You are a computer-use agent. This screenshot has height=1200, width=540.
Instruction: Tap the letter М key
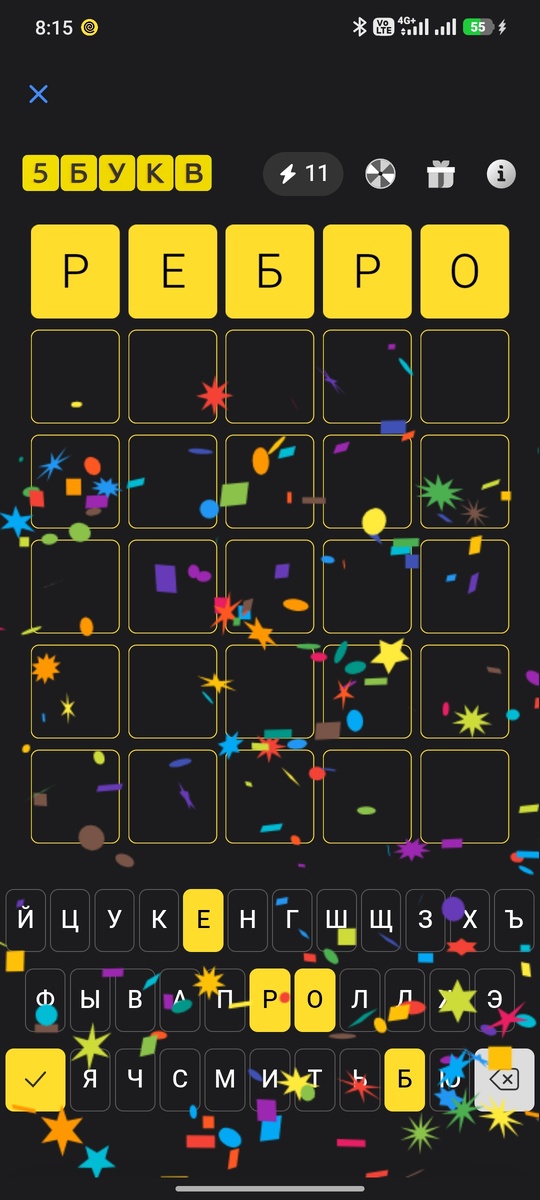225,1080
